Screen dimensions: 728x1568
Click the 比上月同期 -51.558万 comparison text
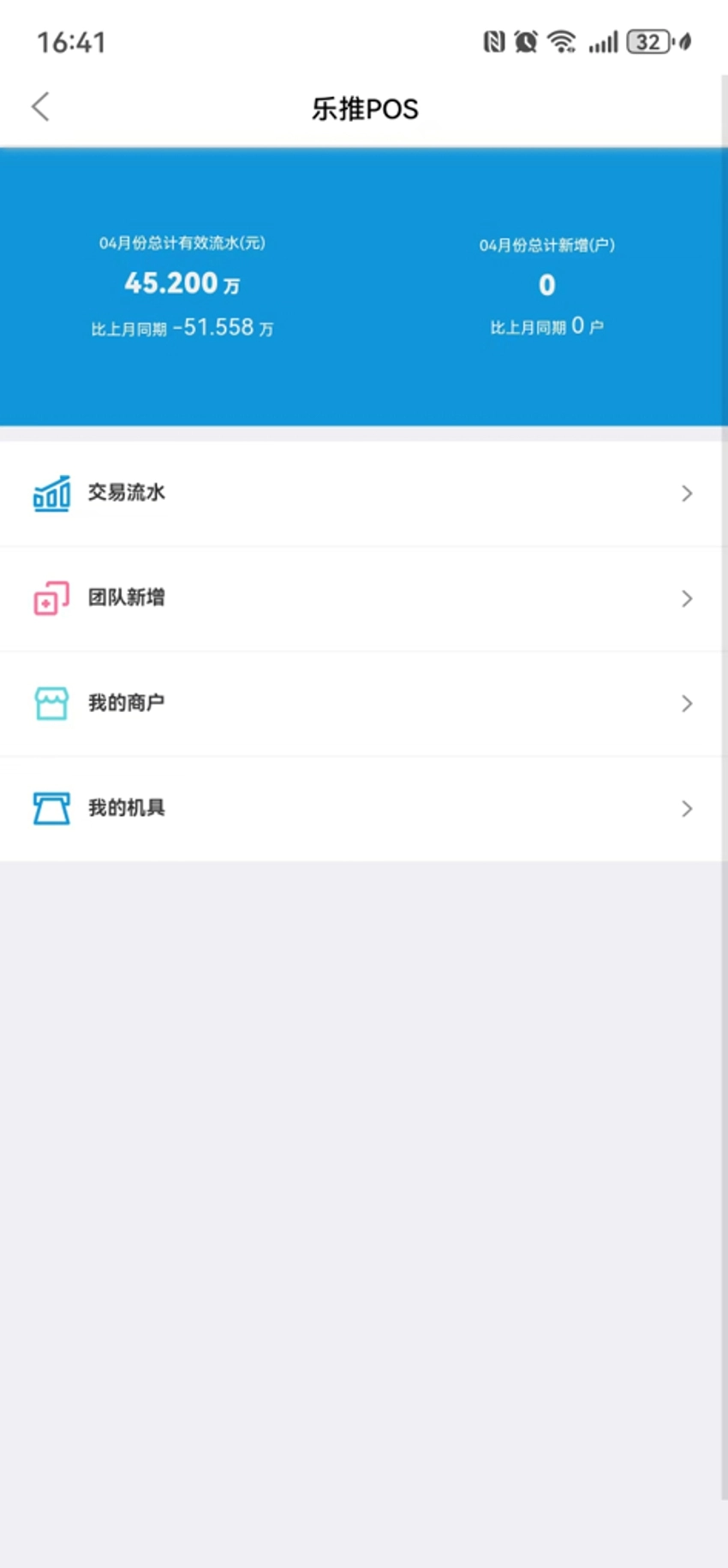pos(182,328)
